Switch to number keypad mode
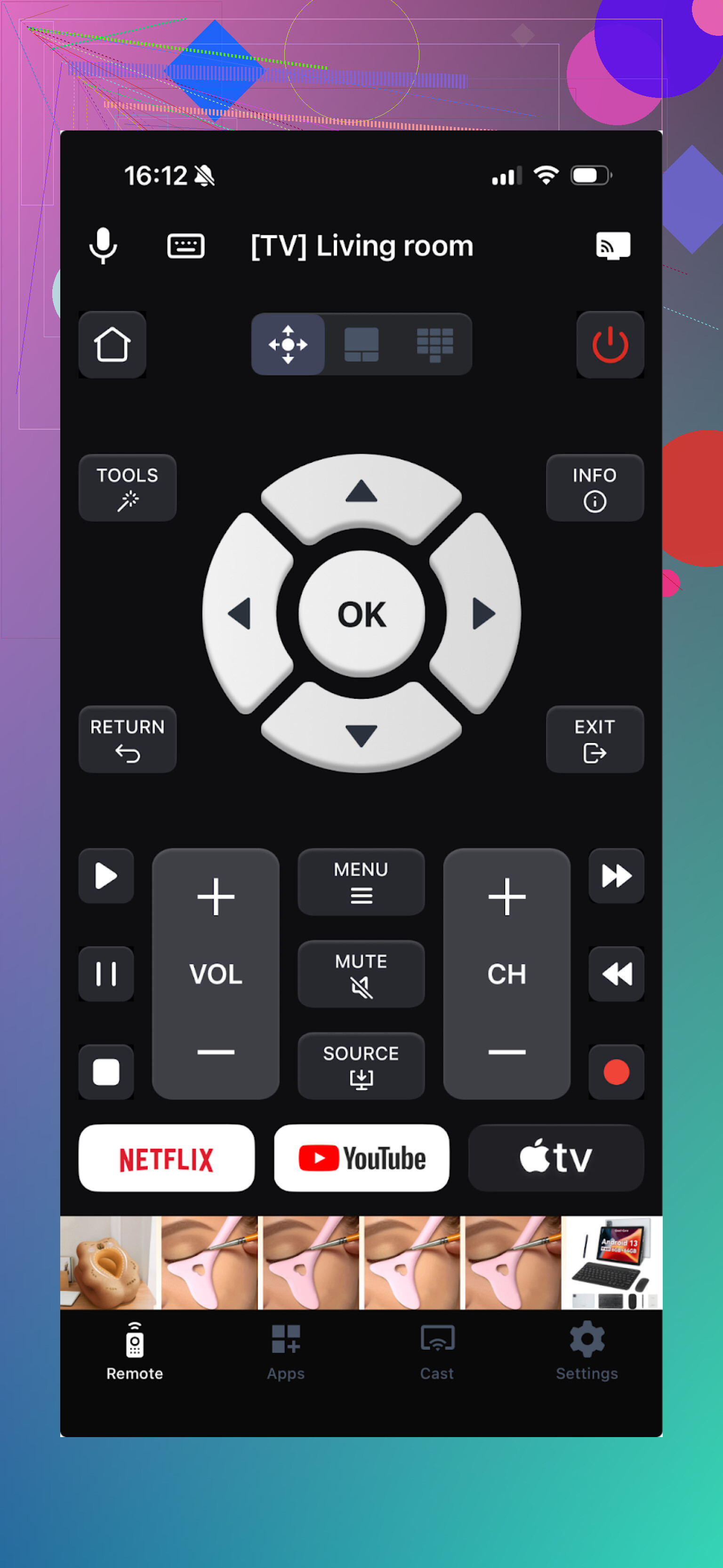Screen dimensions: 723x1568 tap(434, 345)
